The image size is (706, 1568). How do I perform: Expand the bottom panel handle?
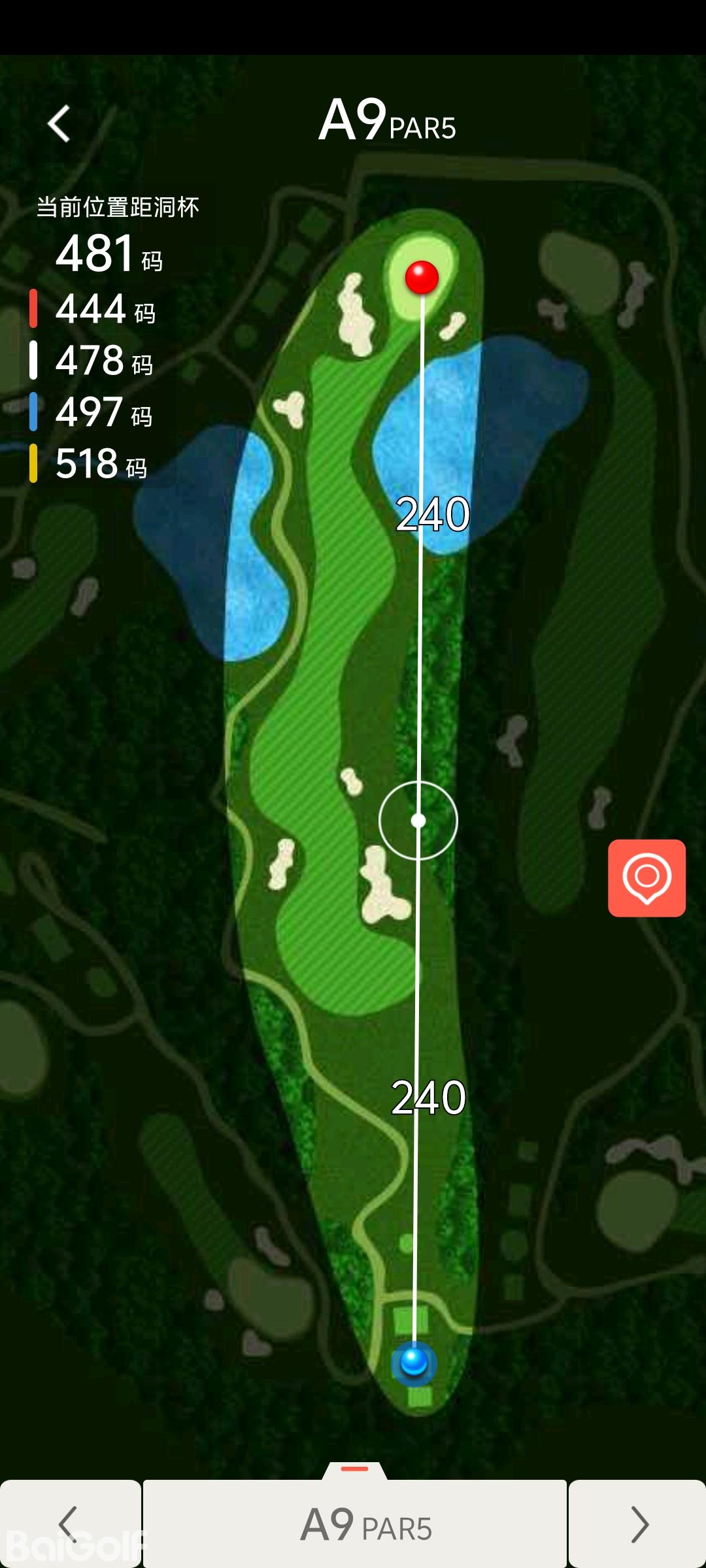355,1470
